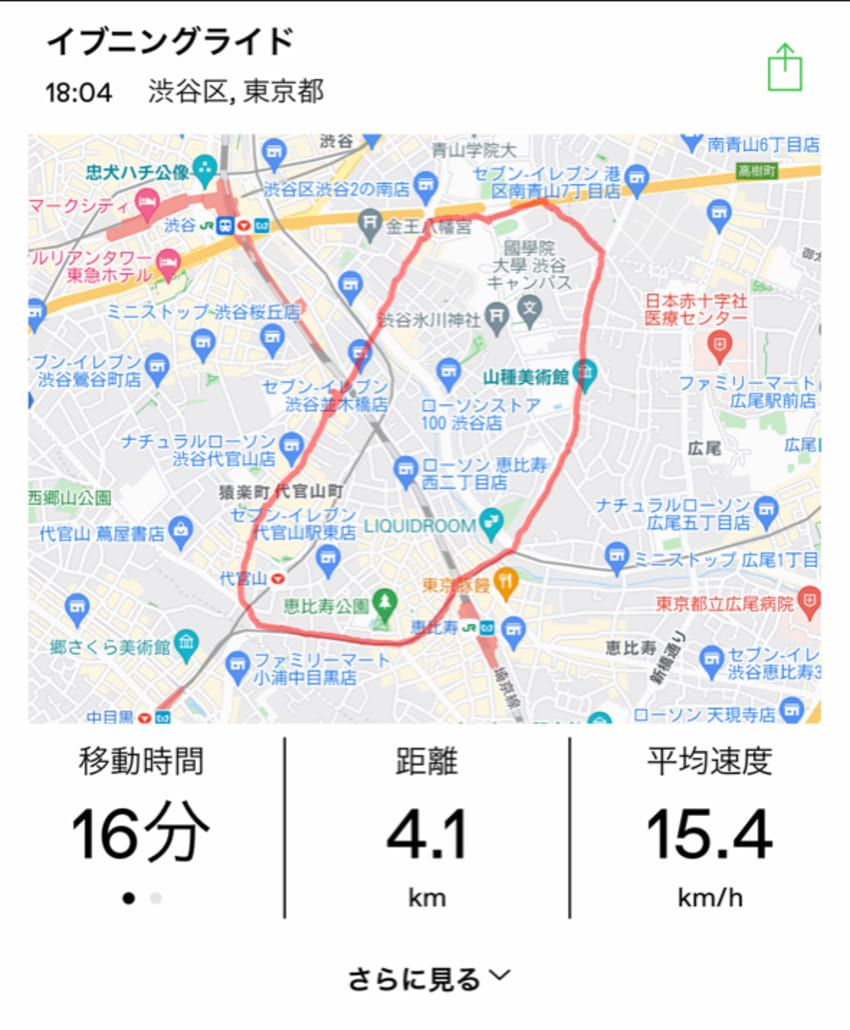
Task: Tap the 距離 4.1 km statistic
Action: tap(426, 845)
